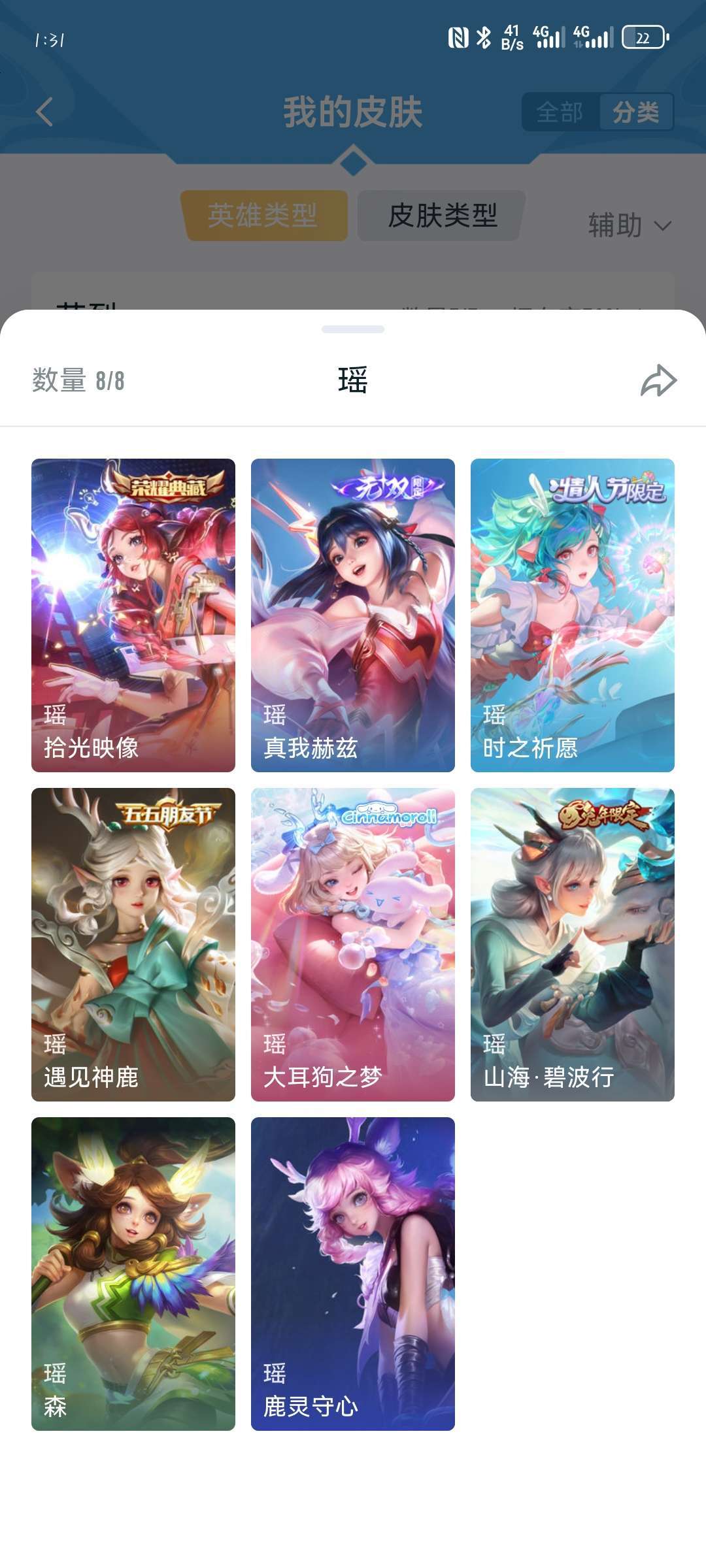Open the 遇见神鹿 skin card
706x1568 pixels.
[133, 945]
